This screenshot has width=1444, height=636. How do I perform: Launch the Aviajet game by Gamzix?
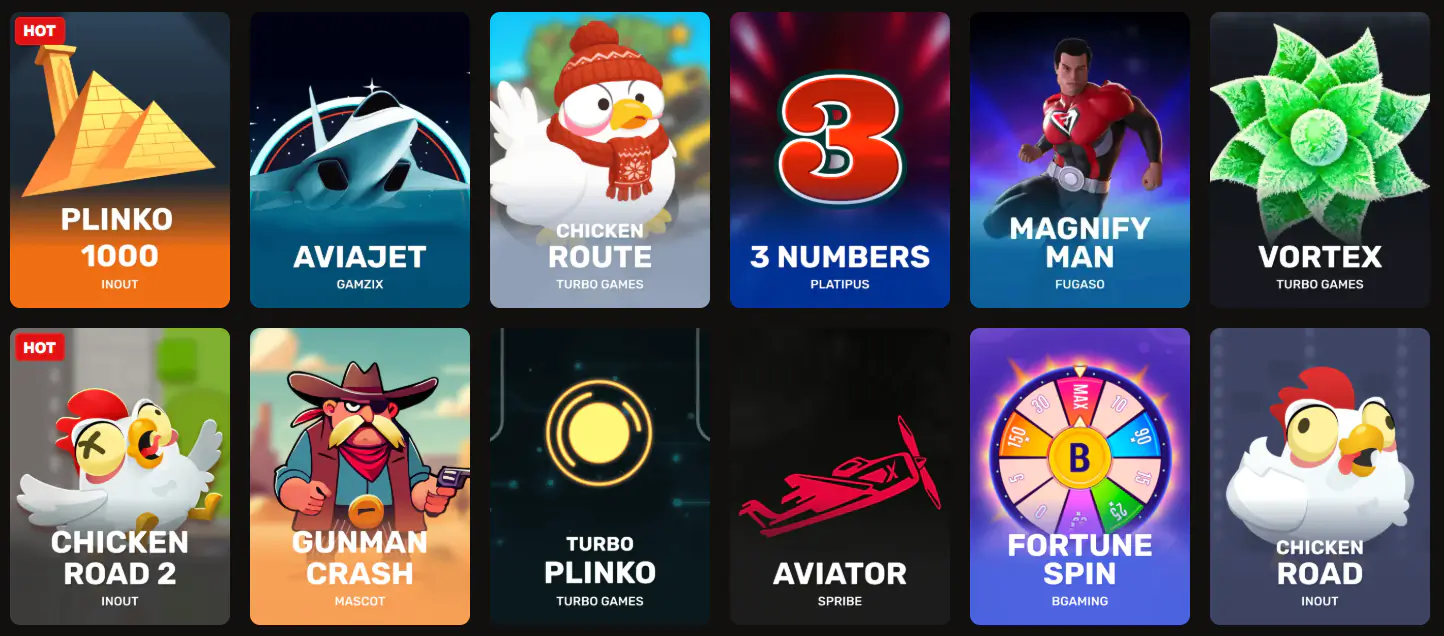coord(360,160)
